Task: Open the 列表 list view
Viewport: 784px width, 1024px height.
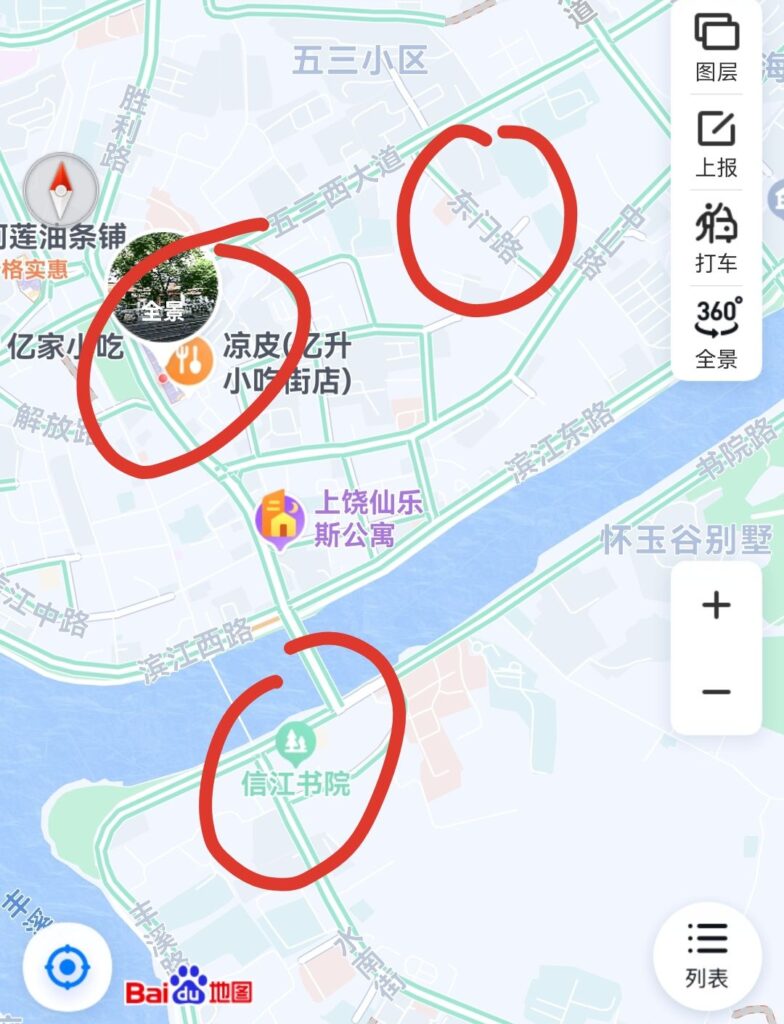Action: click(x=707, y=954)
